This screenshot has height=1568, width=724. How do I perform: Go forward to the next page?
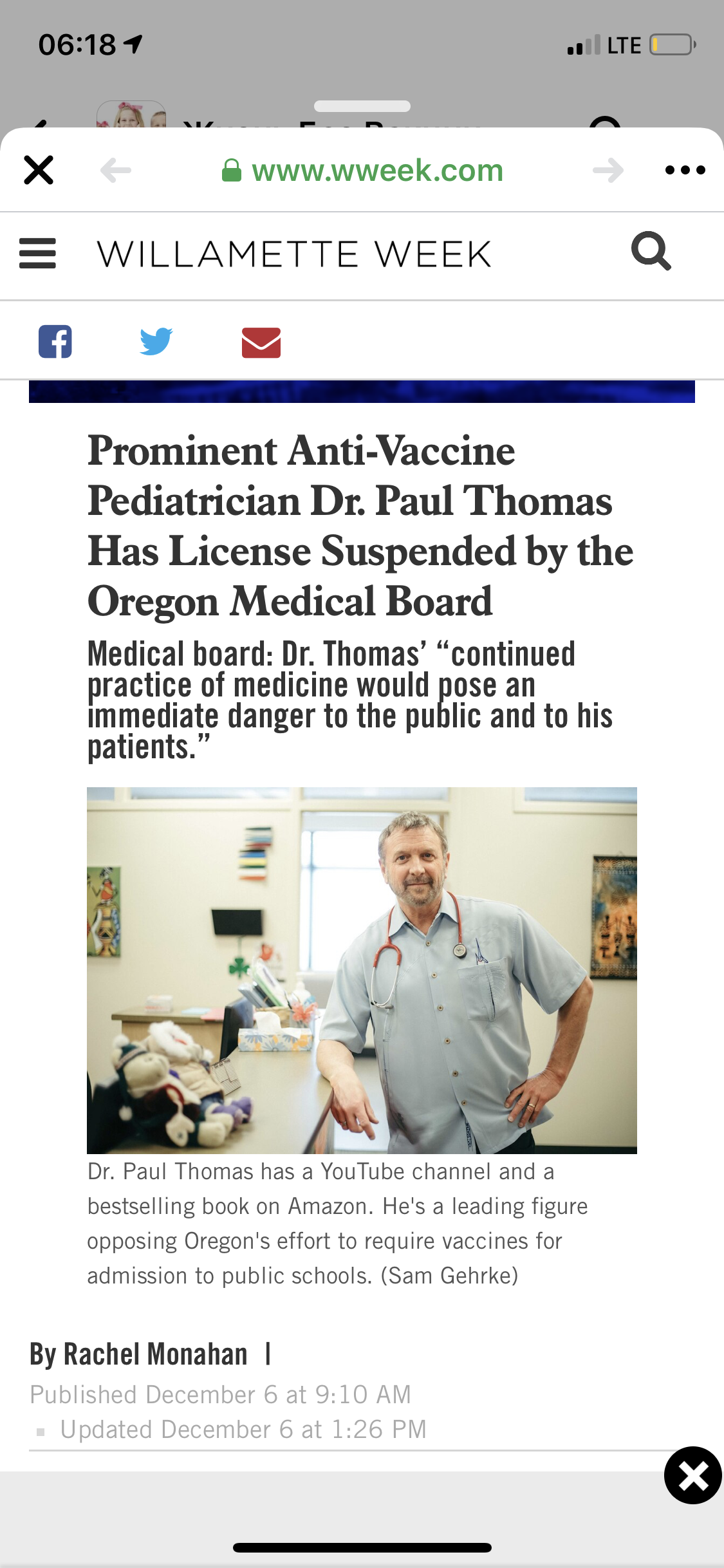(x=608, y=171)
